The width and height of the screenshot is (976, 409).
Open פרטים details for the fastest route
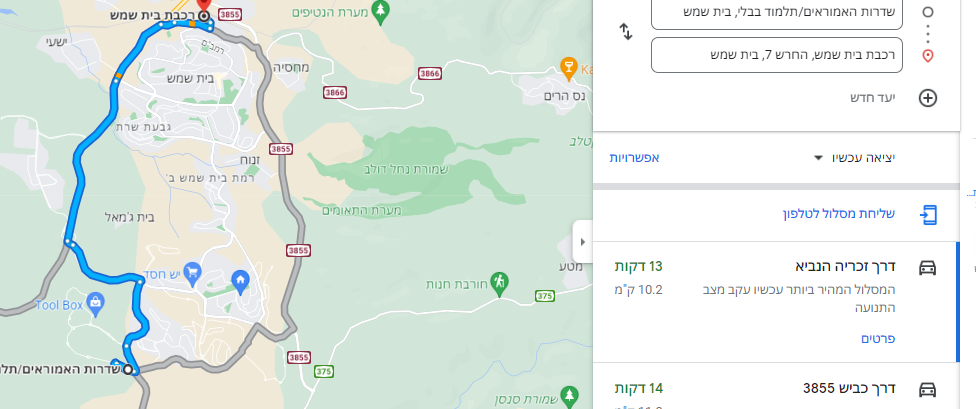877,339
